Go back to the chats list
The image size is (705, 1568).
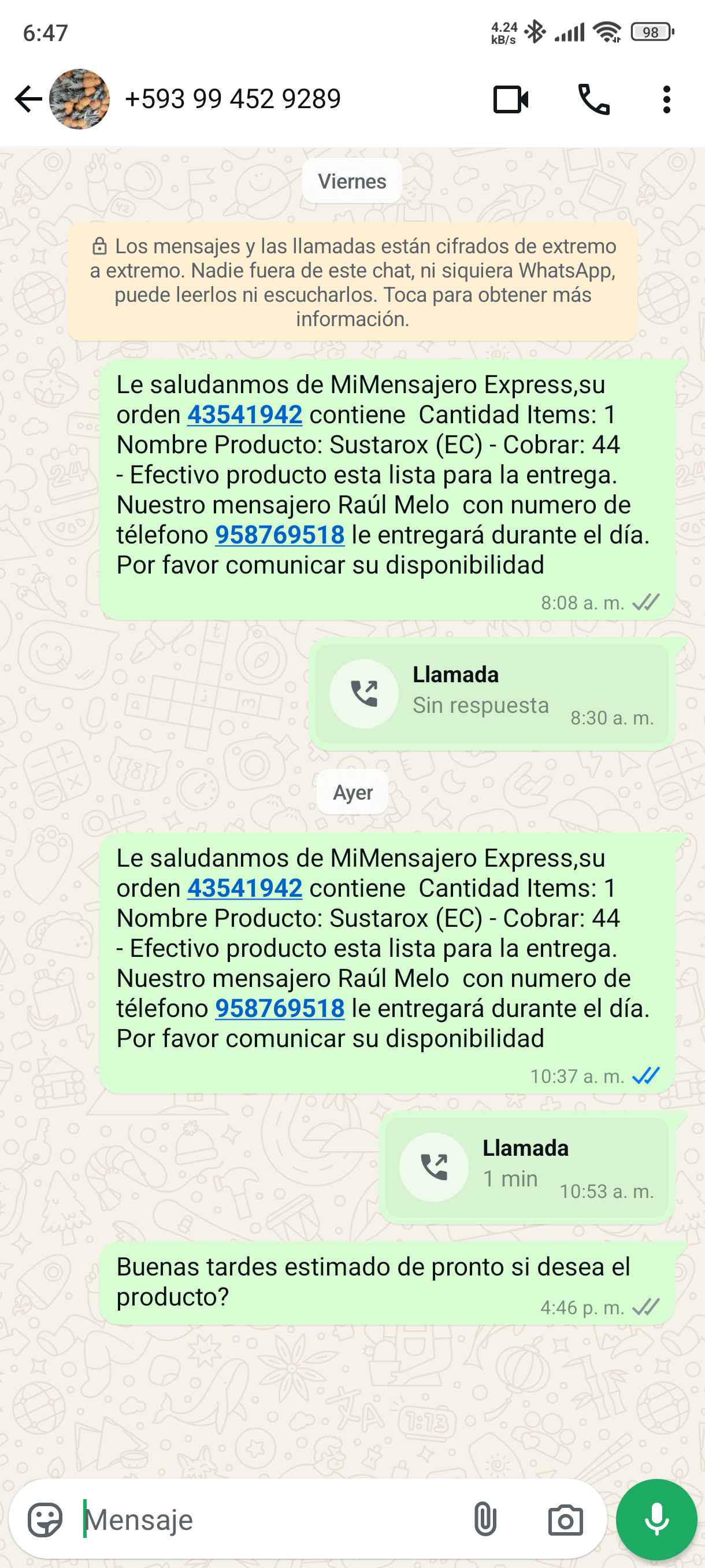[28, 99]
